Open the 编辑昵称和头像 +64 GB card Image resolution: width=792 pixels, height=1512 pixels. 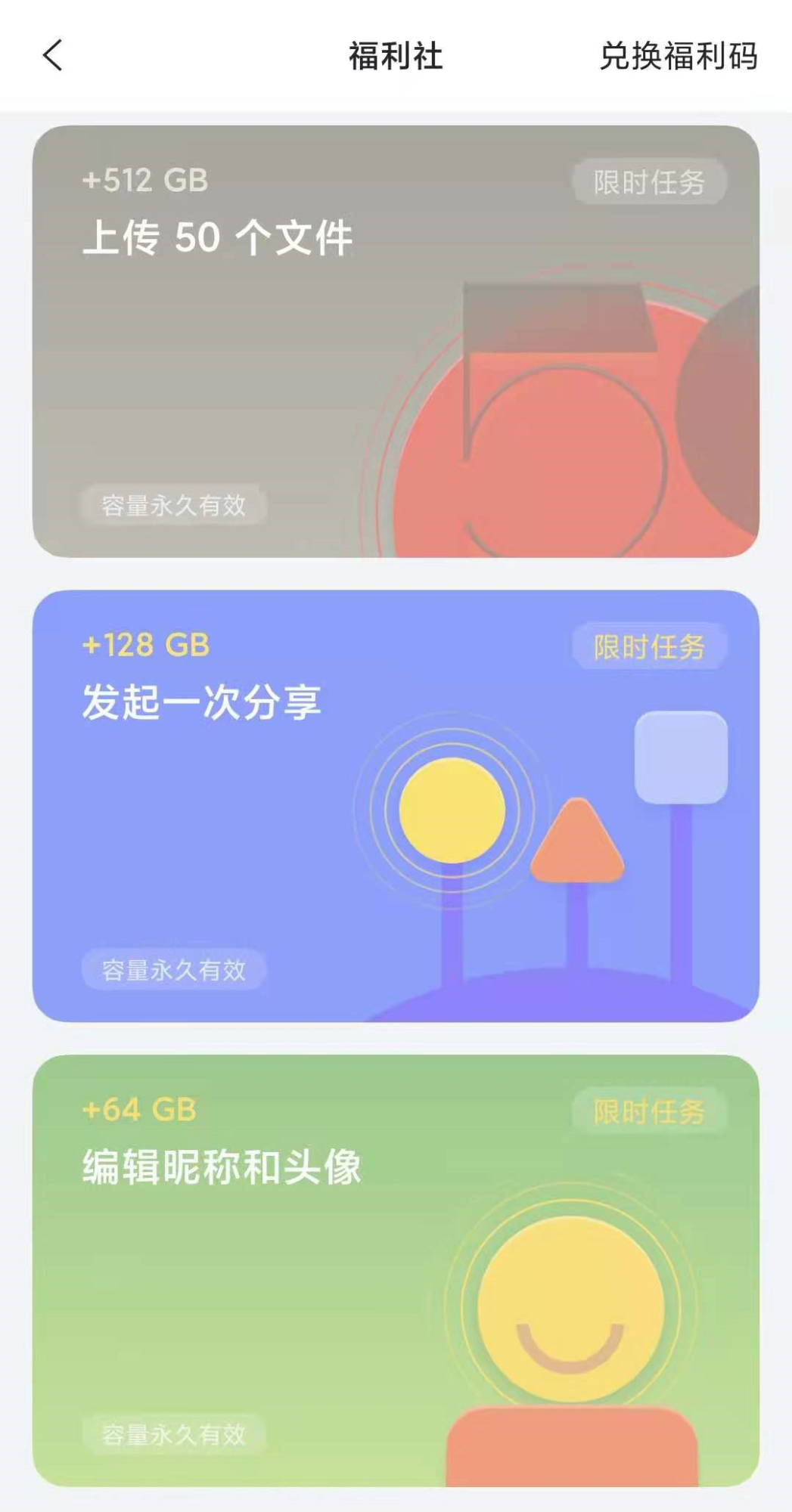pos(396,1271)
